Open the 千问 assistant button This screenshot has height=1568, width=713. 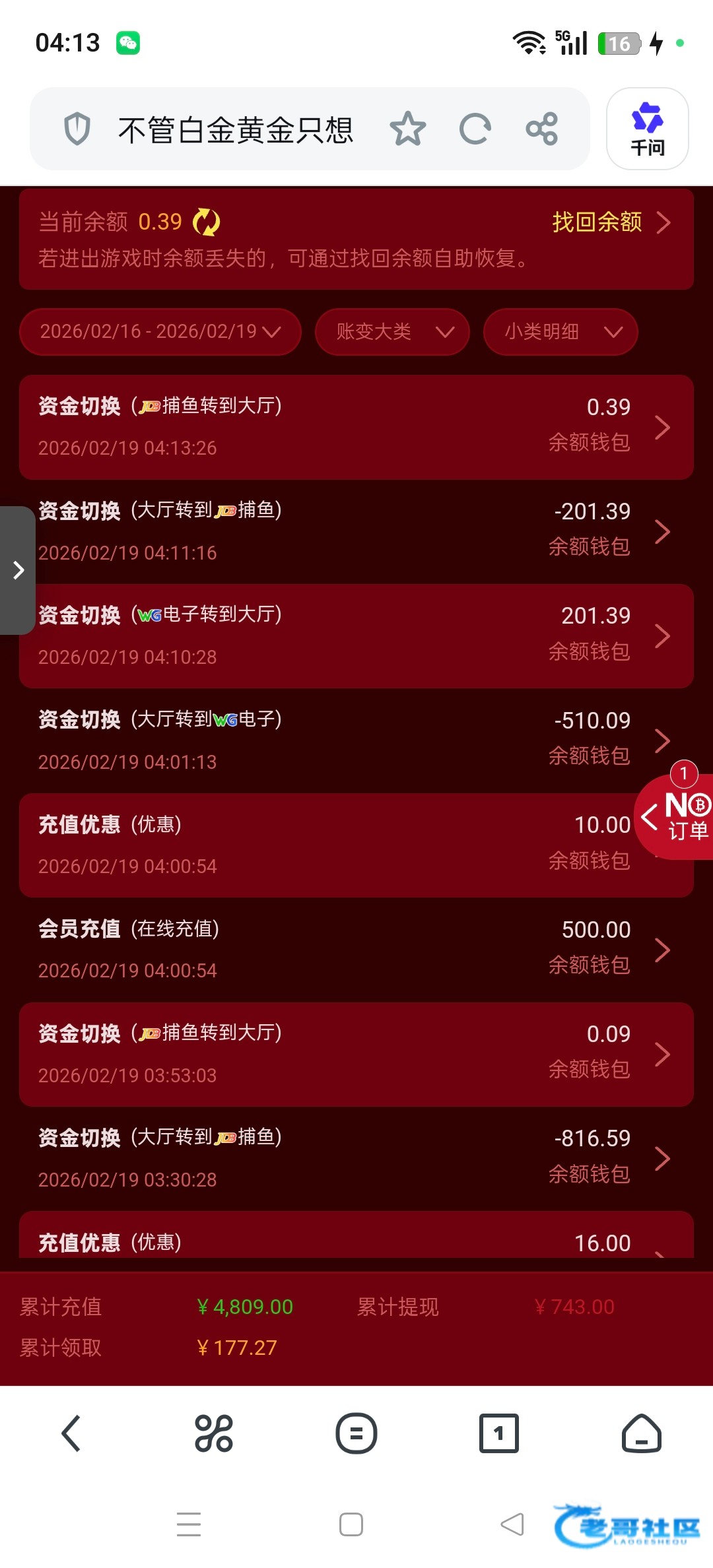[x=647, y=129]
